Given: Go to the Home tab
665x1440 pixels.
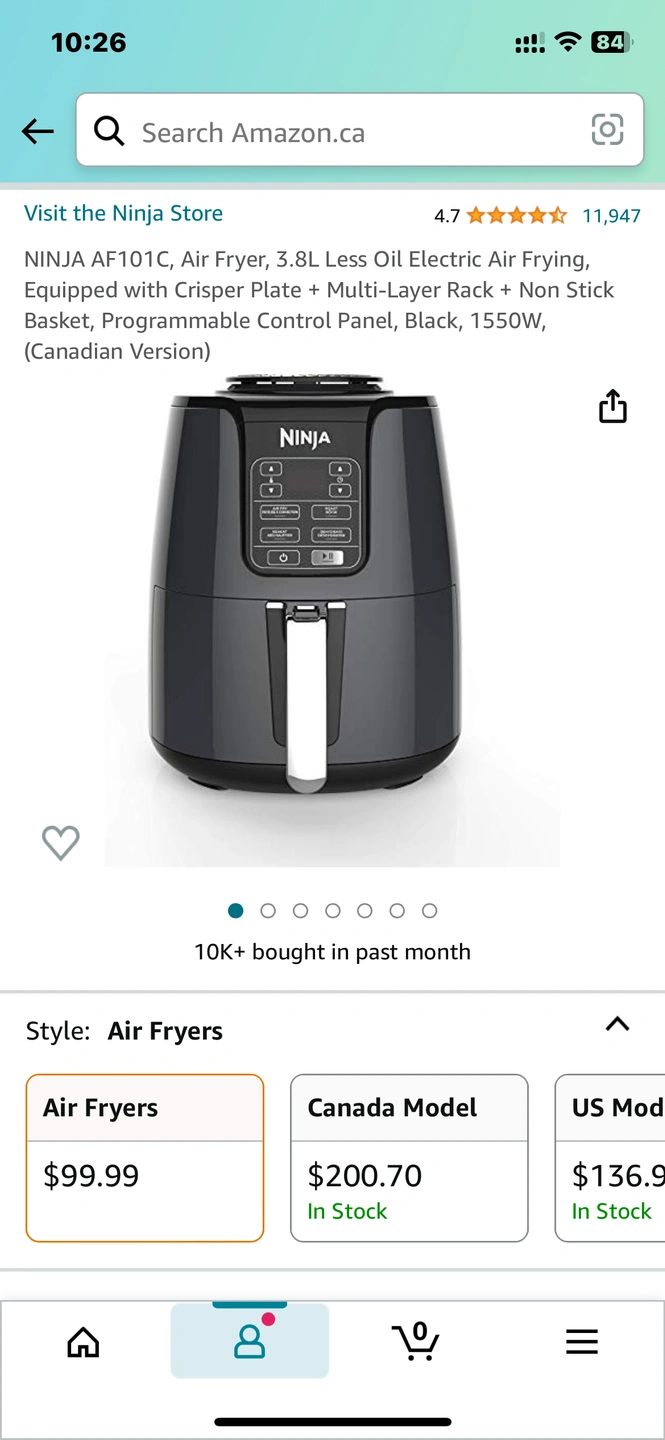Looking at the screenshot, I should 83,1342.
